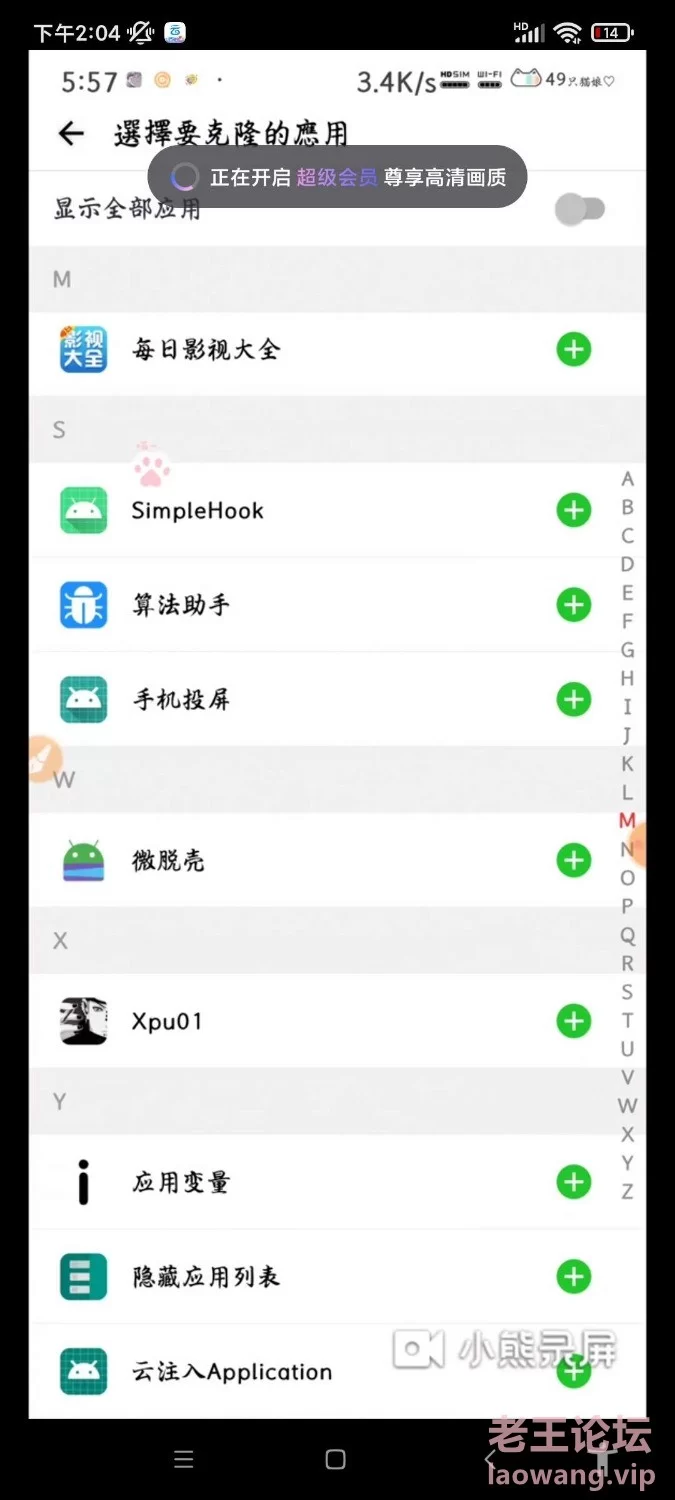Jump to letter A in the index

pyautogui.click(x=627, y=479)
